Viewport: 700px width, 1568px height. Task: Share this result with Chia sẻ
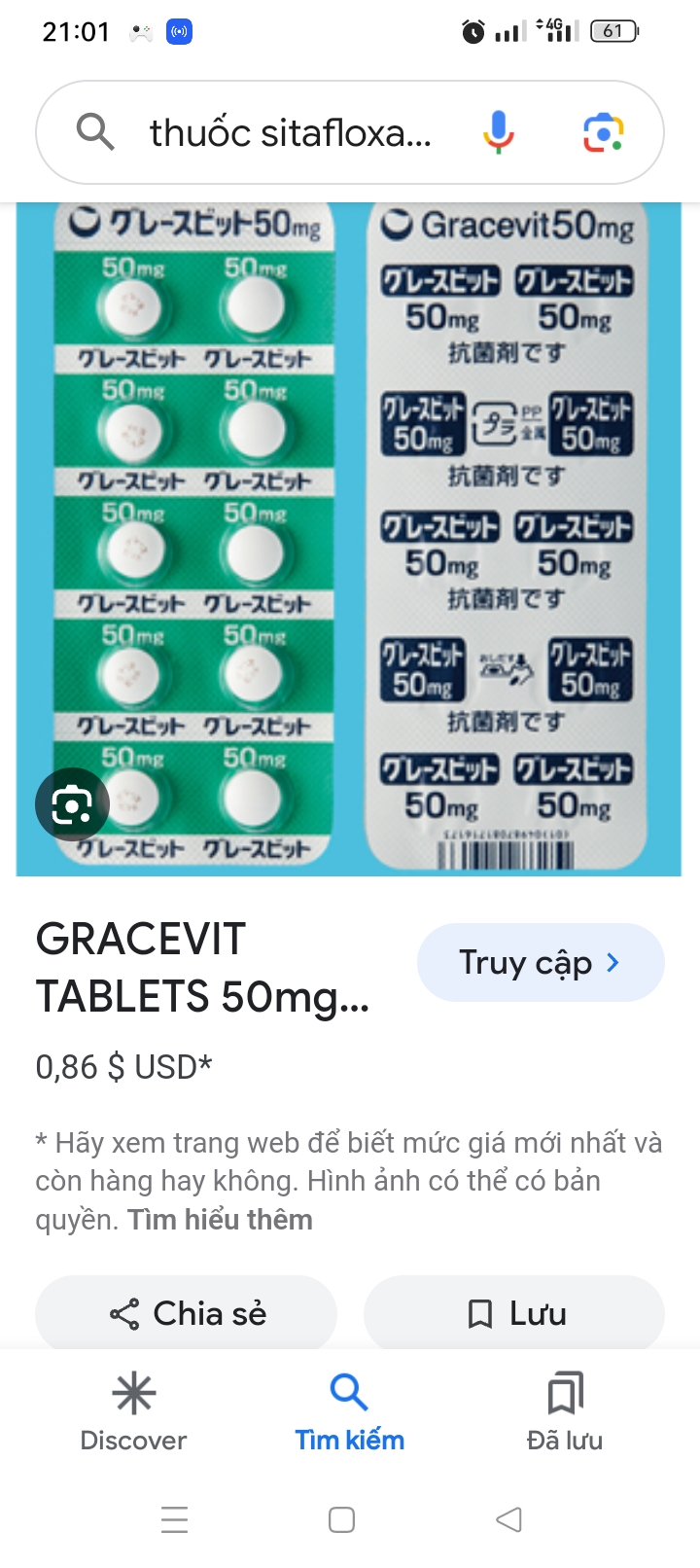click(187, 1313)
